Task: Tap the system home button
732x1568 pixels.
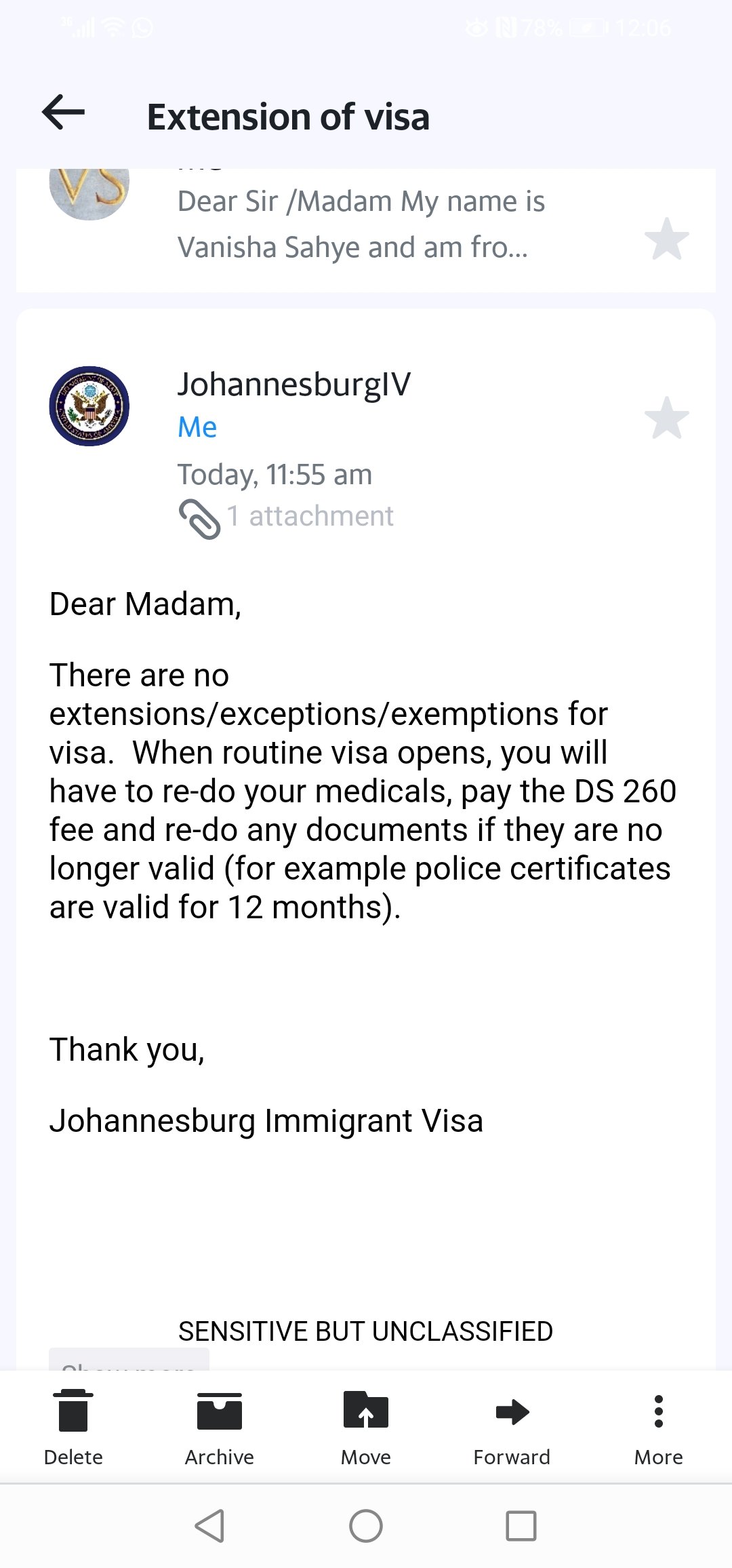Action: coord(366,1526)
